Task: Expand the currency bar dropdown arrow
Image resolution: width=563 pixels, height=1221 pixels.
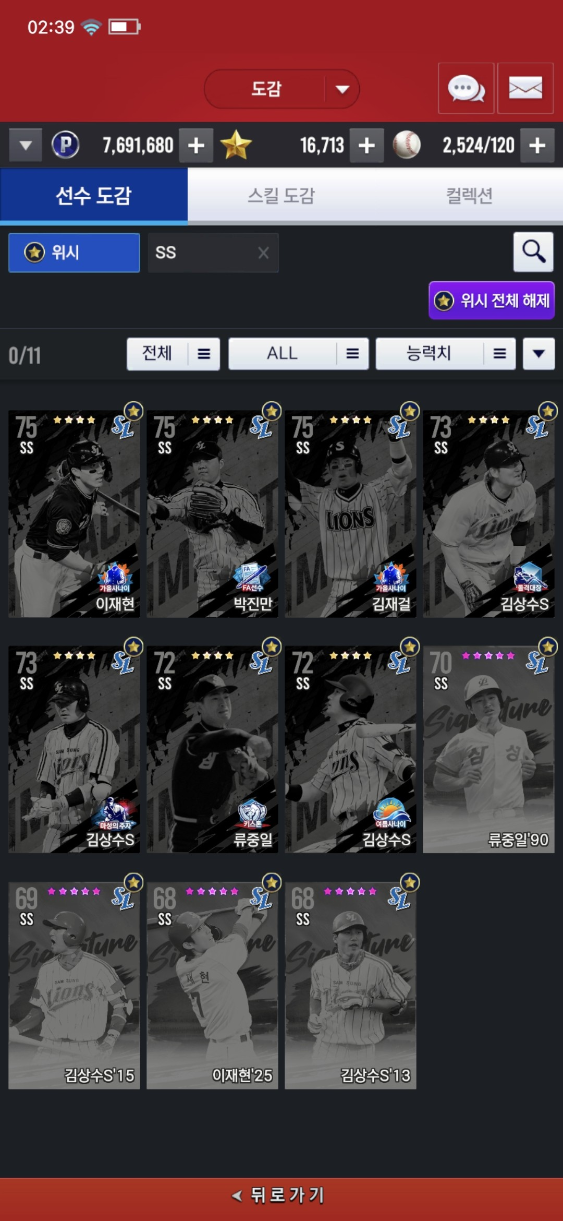Action: (26, 146)
